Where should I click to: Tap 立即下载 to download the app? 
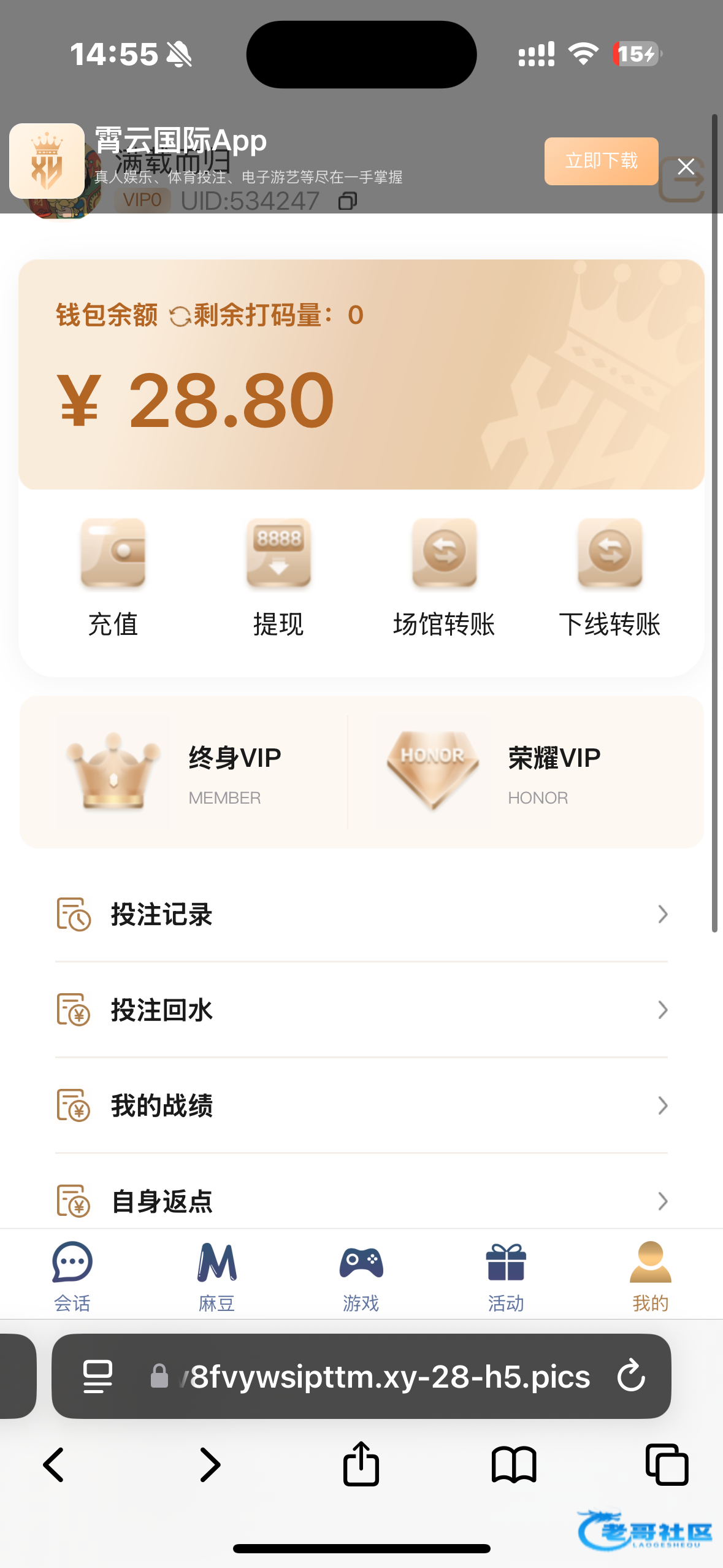(601, 161)
